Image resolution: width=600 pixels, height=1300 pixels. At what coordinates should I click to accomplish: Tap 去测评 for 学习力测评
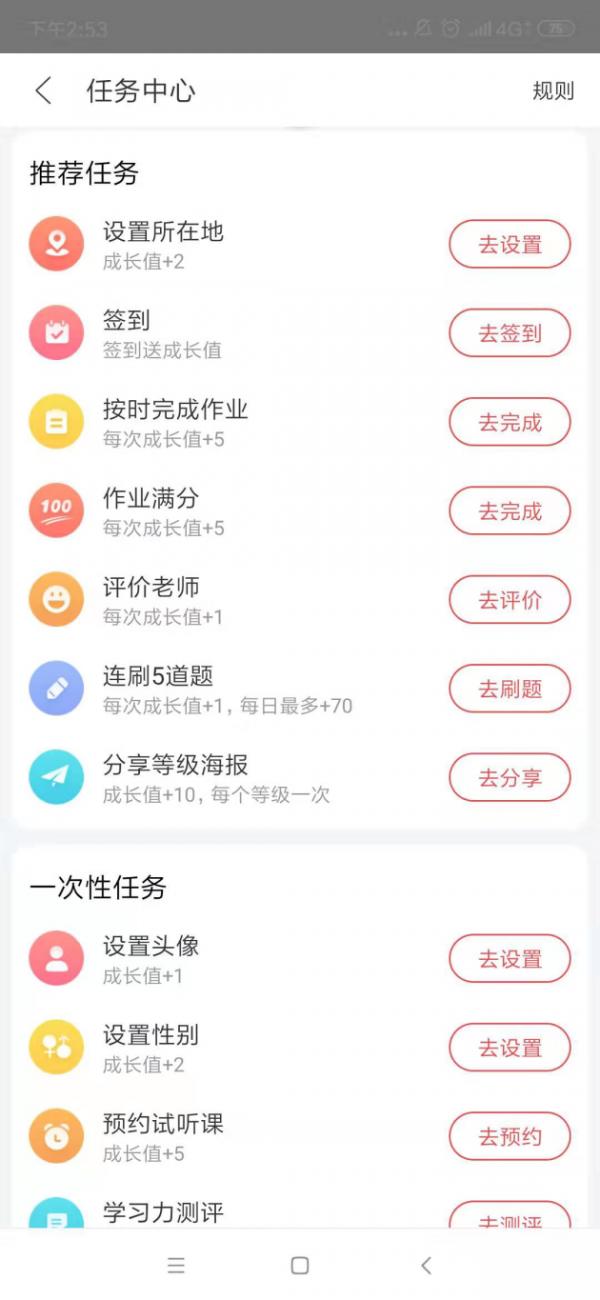[510, 1216]
